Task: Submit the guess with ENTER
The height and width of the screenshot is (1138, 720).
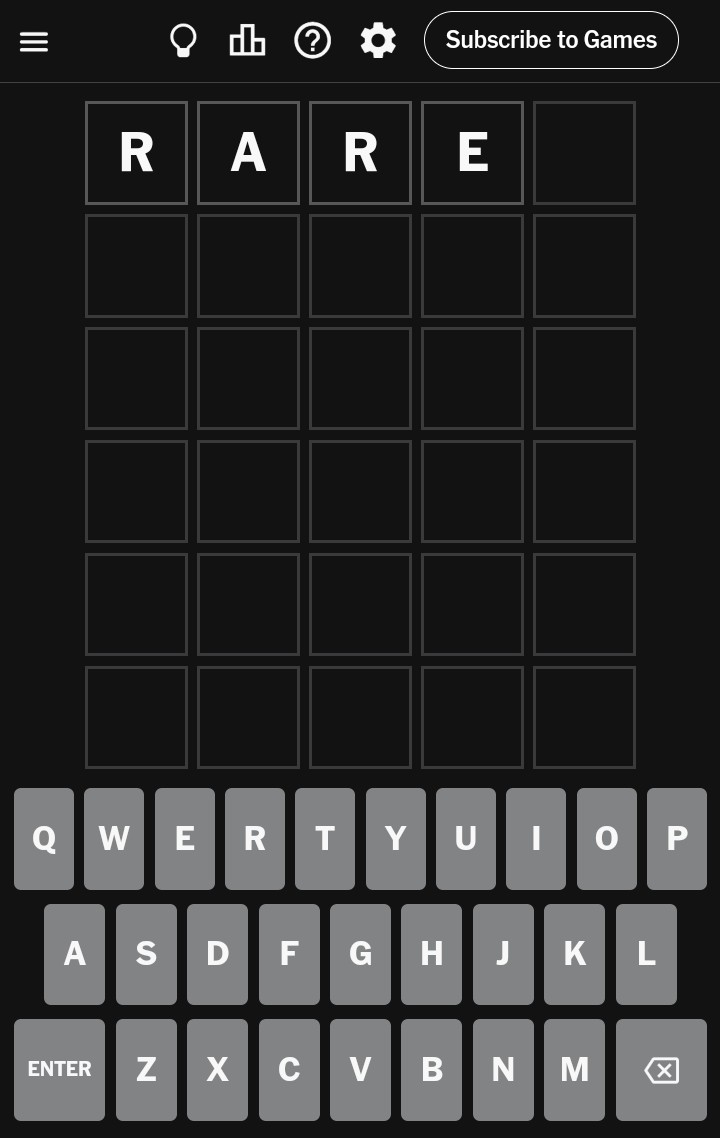Action: click(59, 1069)
